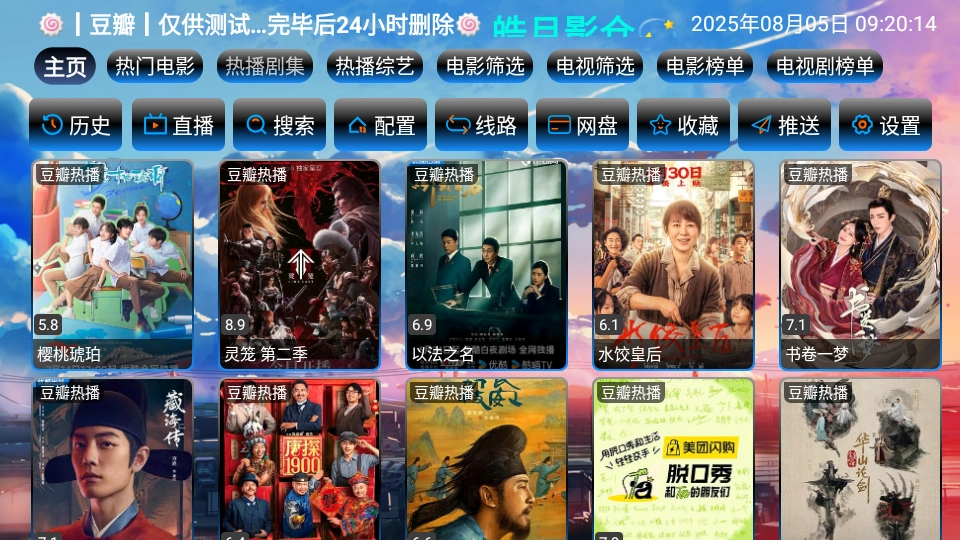Screen dimensions: 960x540
Task: Select the 灵笼 第二季 card
Action: point(299,264)
